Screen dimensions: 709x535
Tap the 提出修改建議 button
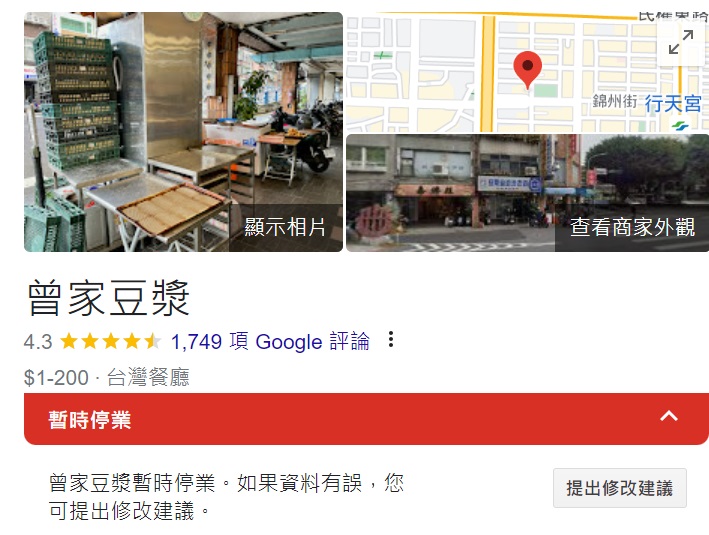tap(619, 488)
